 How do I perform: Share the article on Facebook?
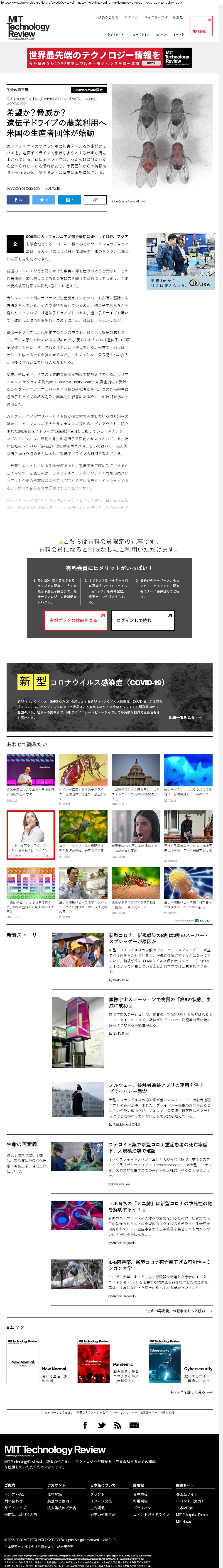pyautogui.click(x=18, y=200)
